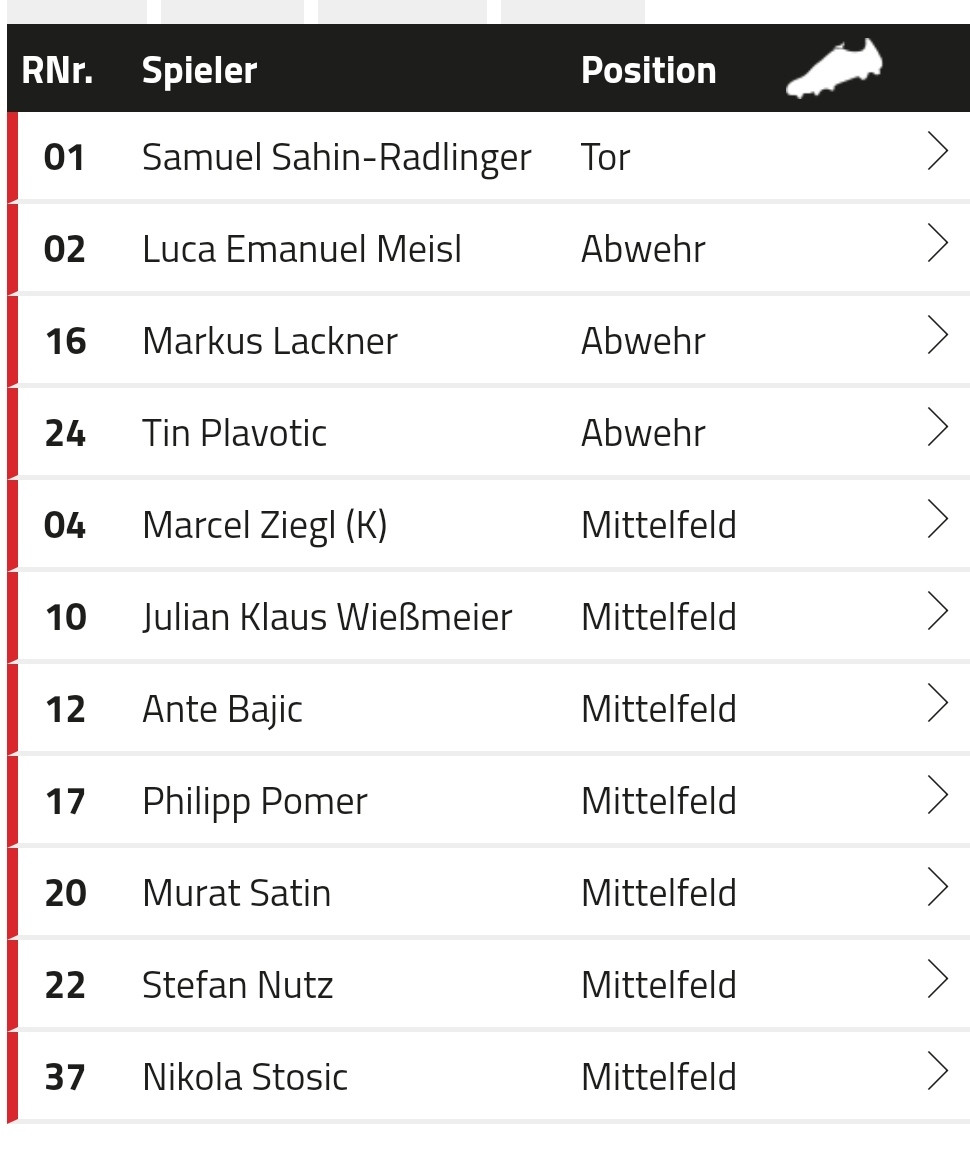The height and width of the screenshot is (1153, 970).
Task: Select Murat Satin from the lineup
Action: (x=237, y=893)
